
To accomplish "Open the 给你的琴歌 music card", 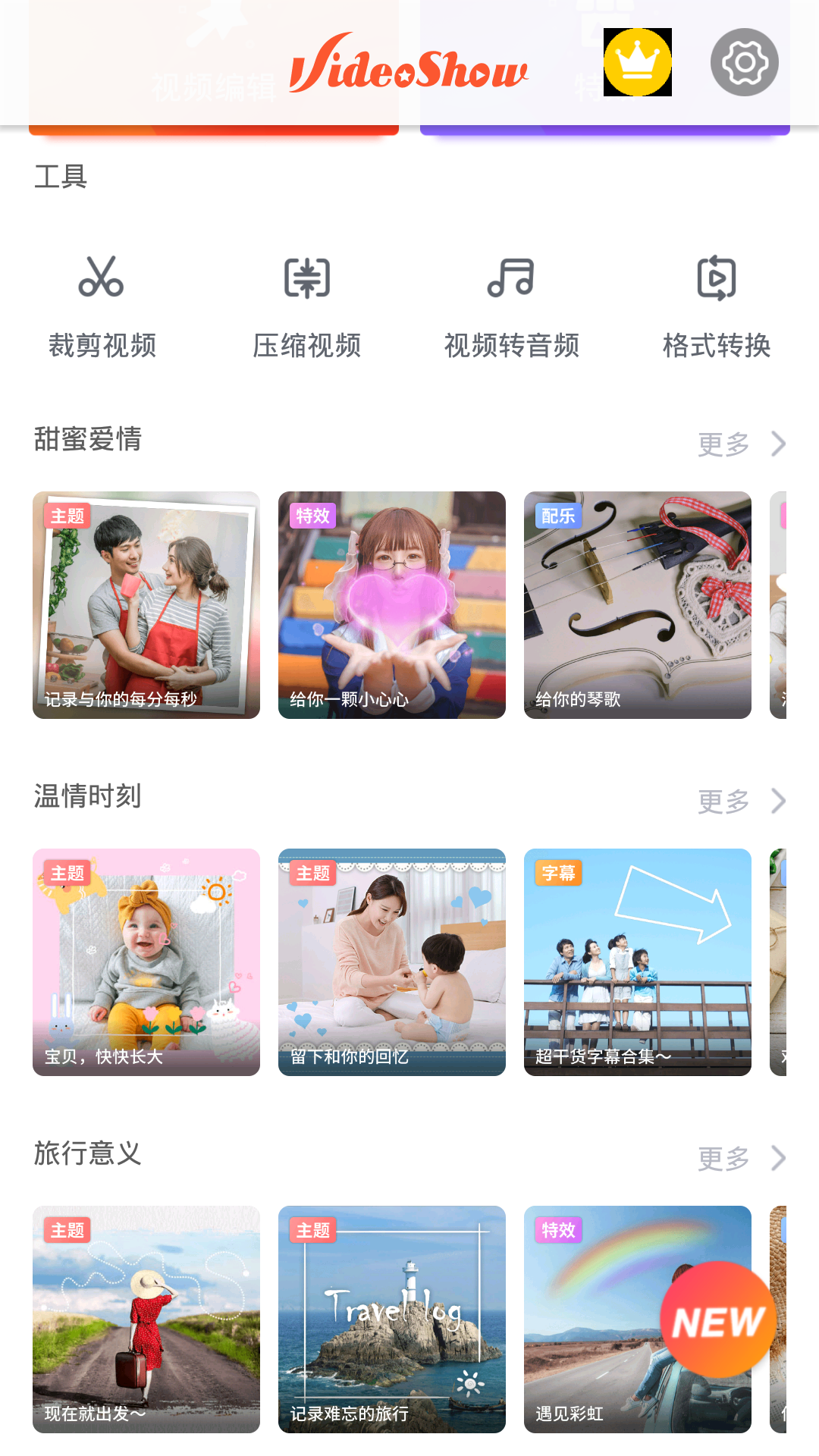I will 637,604.
